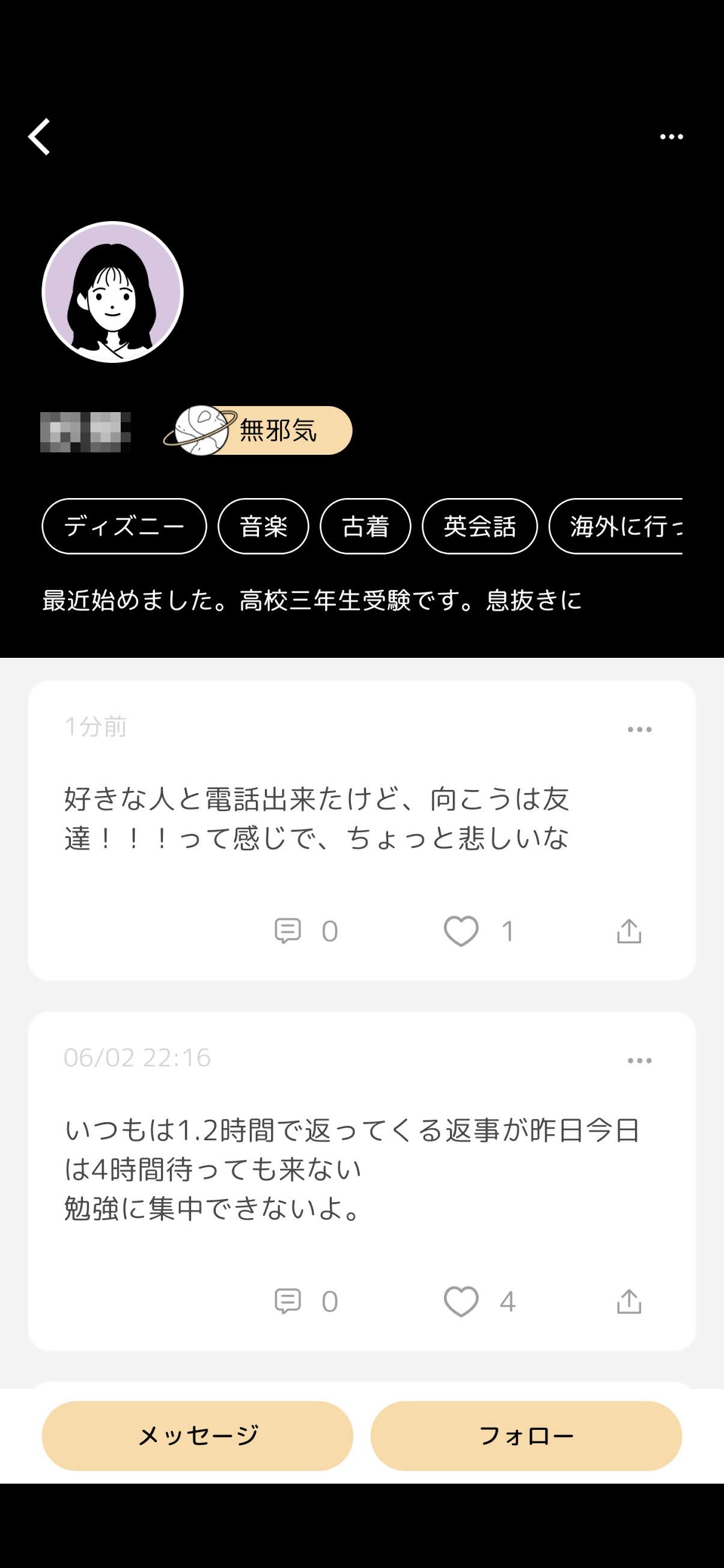Screen dimensions: 724x1568
Task: Open more options on the 1分前 post
Action: [639, 729]
